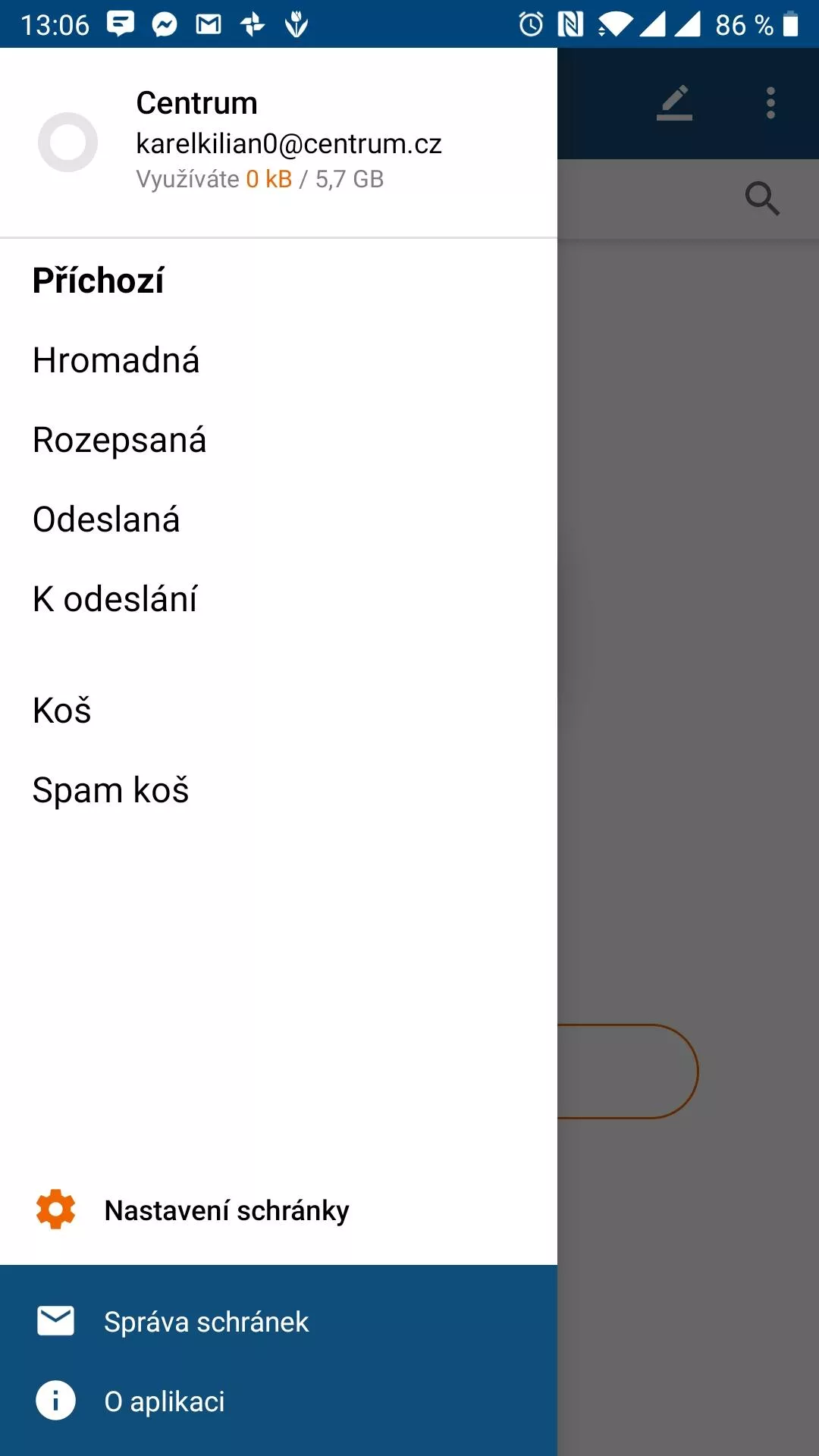819x1456 pixels.
Task: Open Správa schránek mailbox management
Action: tap(278, 1322)
